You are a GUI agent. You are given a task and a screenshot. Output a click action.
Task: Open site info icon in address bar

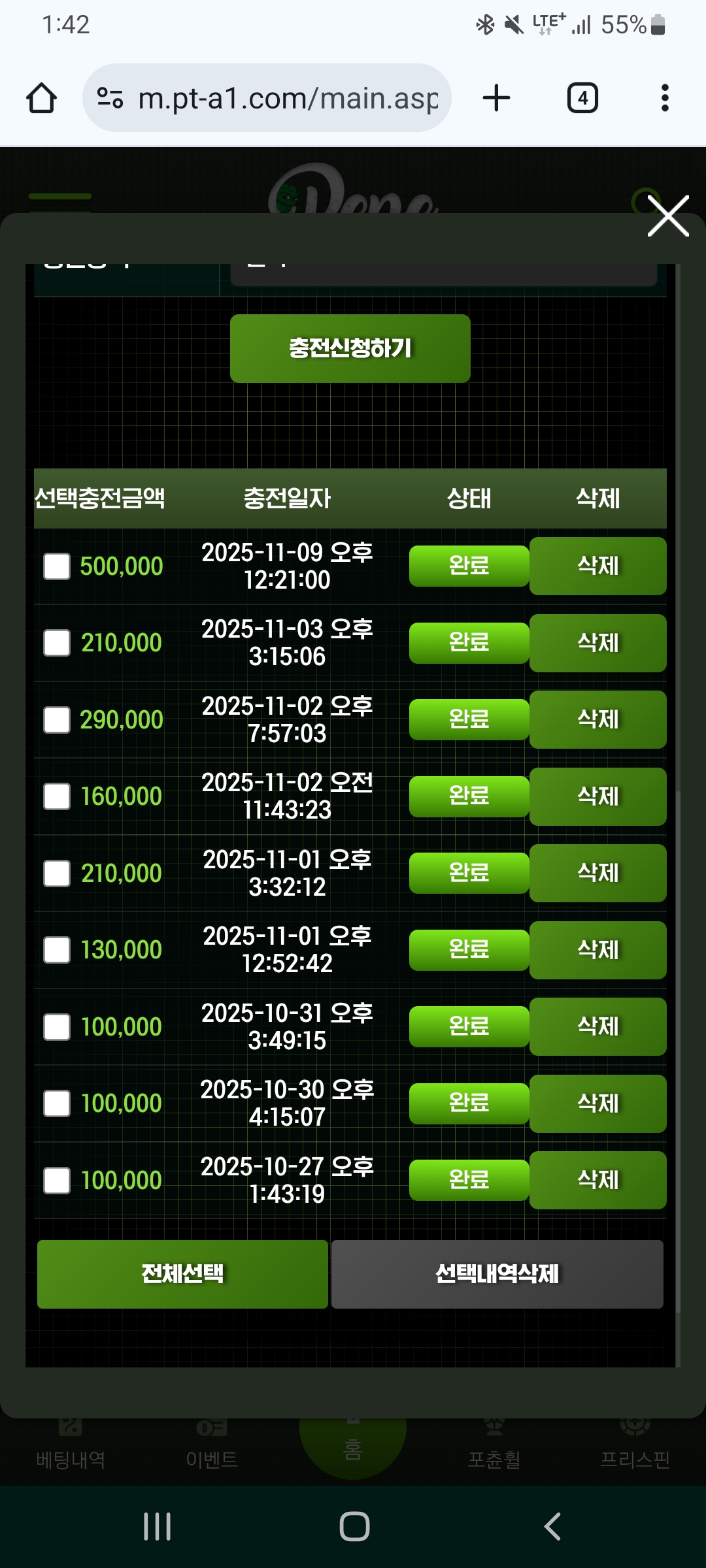coord(110,98)
